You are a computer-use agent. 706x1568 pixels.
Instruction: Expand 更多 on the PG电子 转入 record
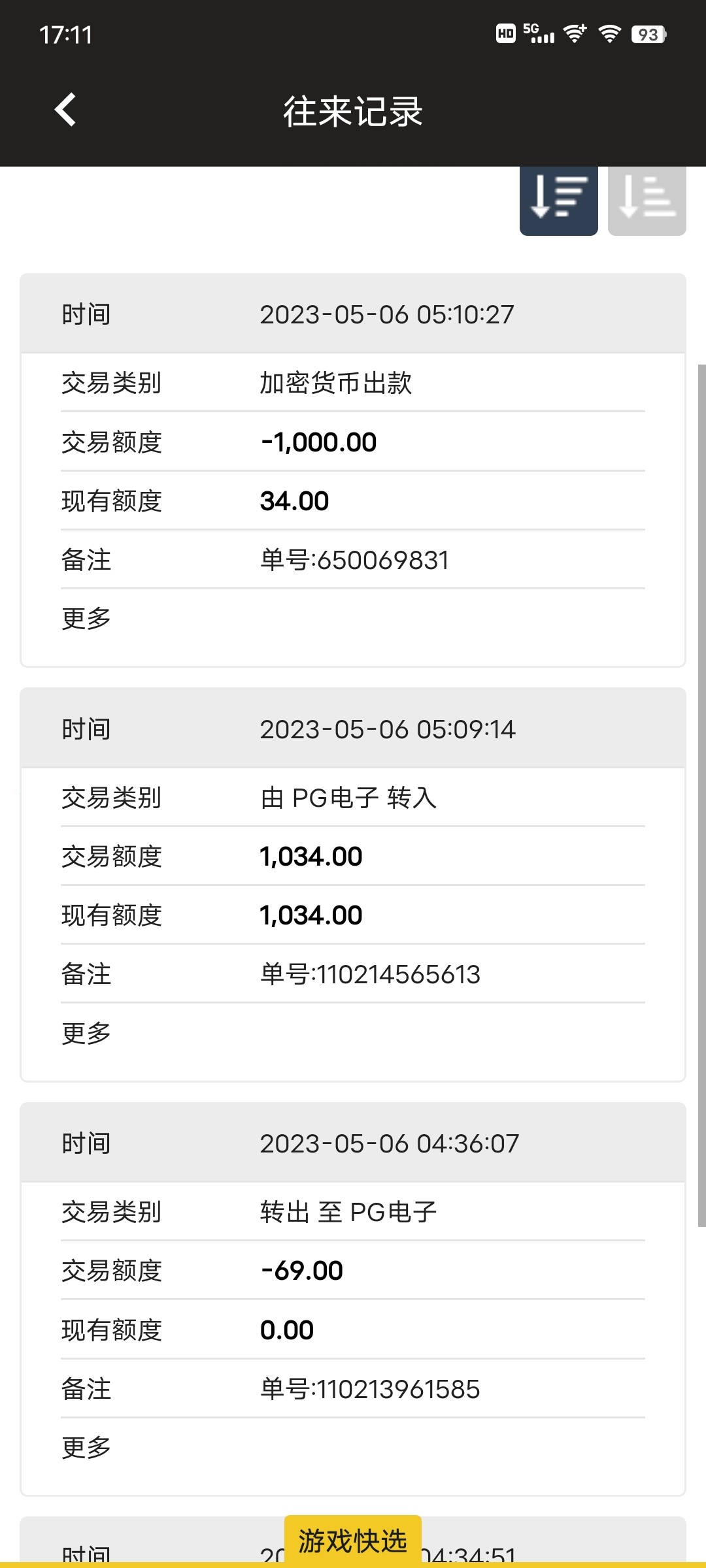87,1032
